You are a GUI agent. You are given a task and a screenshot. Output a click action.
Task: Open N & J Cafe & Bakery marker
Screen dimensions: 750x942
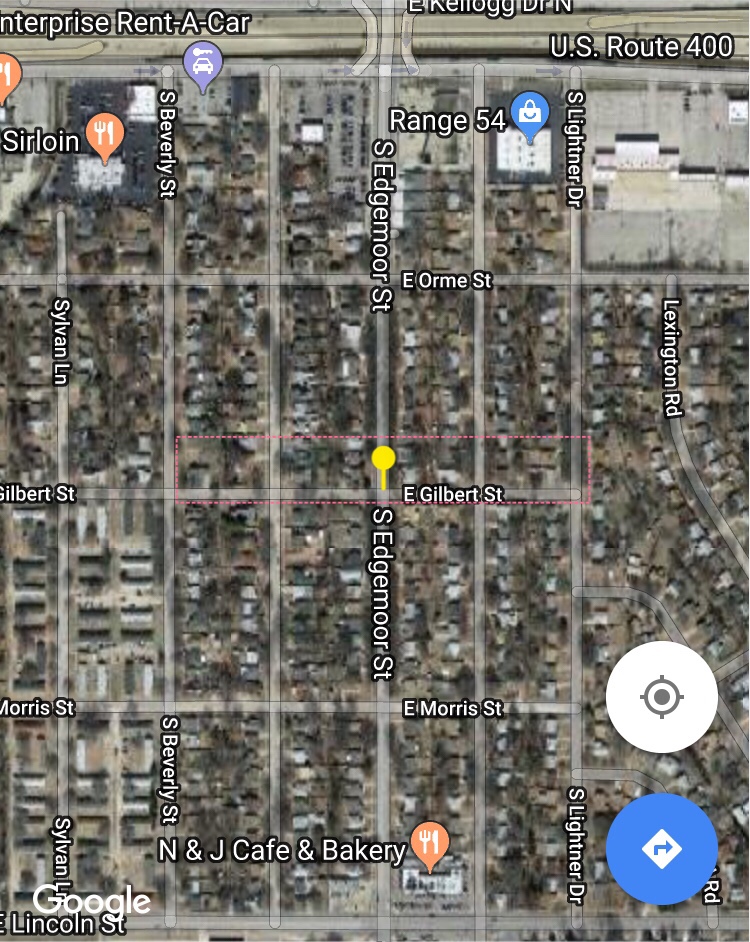point(430,846)
